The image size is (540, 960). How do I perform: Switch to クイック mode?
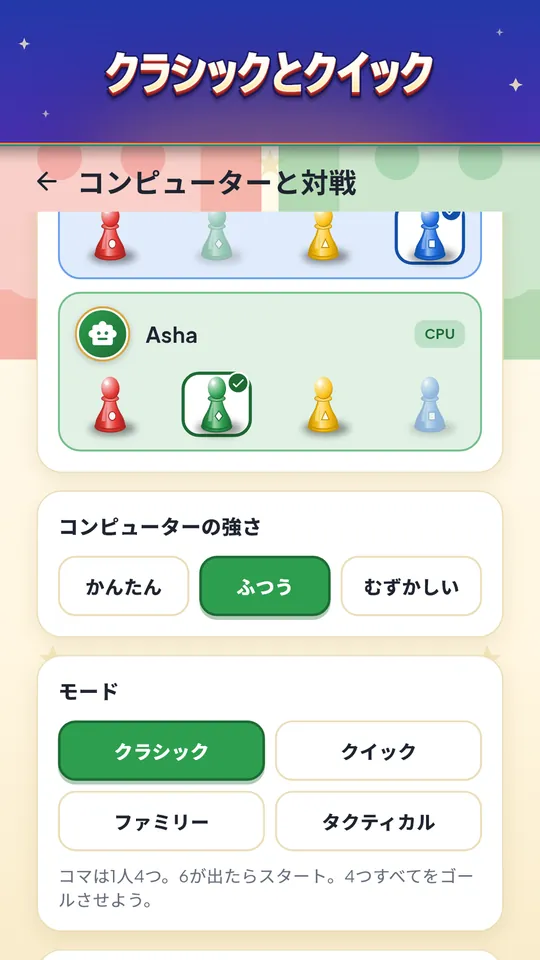pyautogui.click(x=378, y=751)
